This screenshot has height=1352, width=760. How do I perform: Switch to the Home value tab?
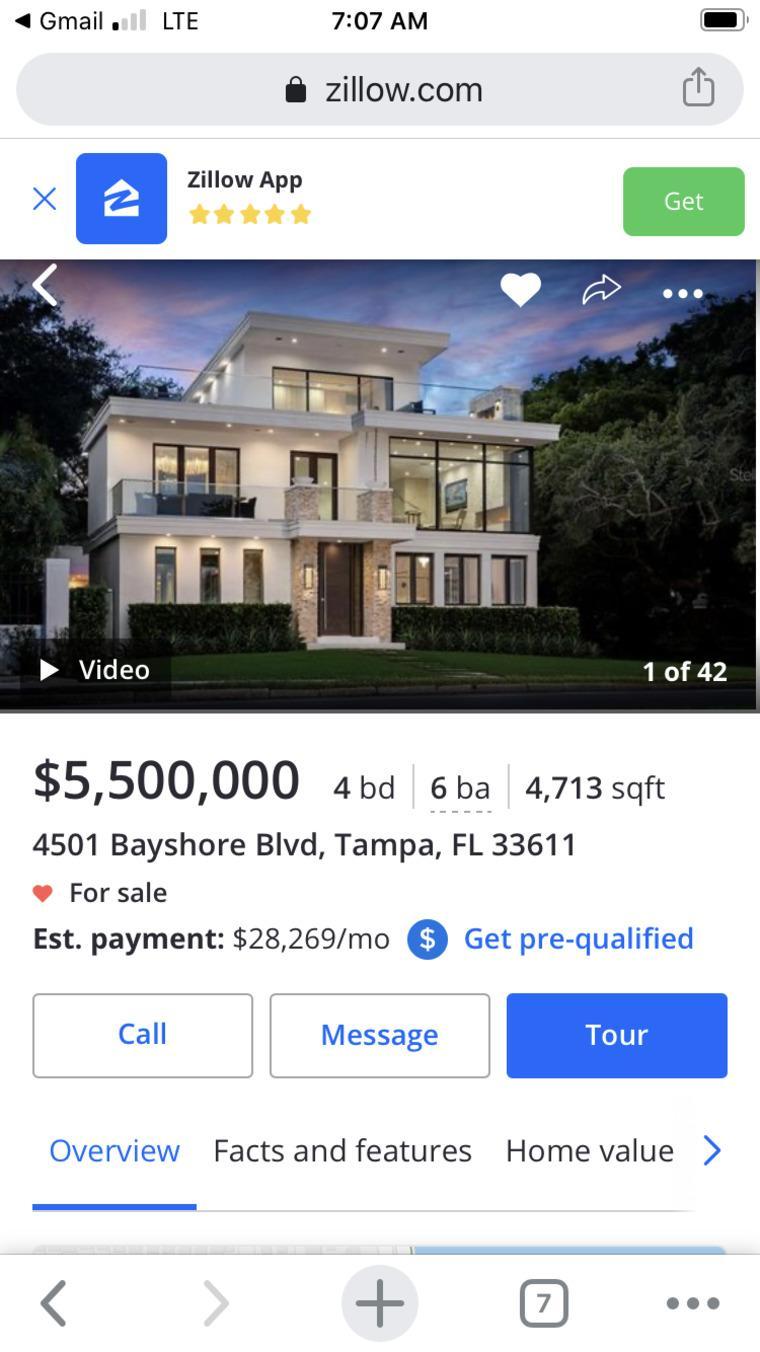tap(589, 1151)
